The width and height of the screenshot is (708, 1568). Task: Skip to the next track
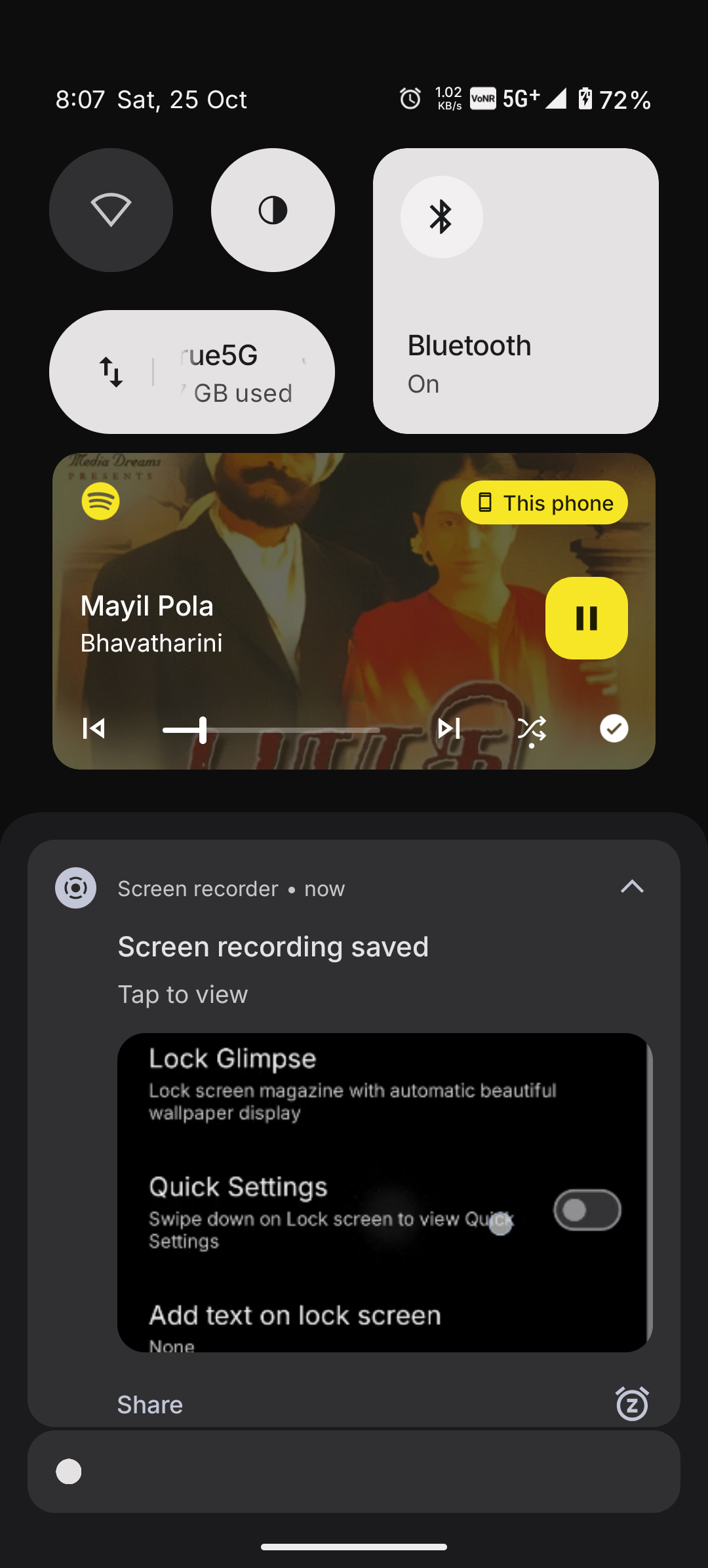[449, 728]
